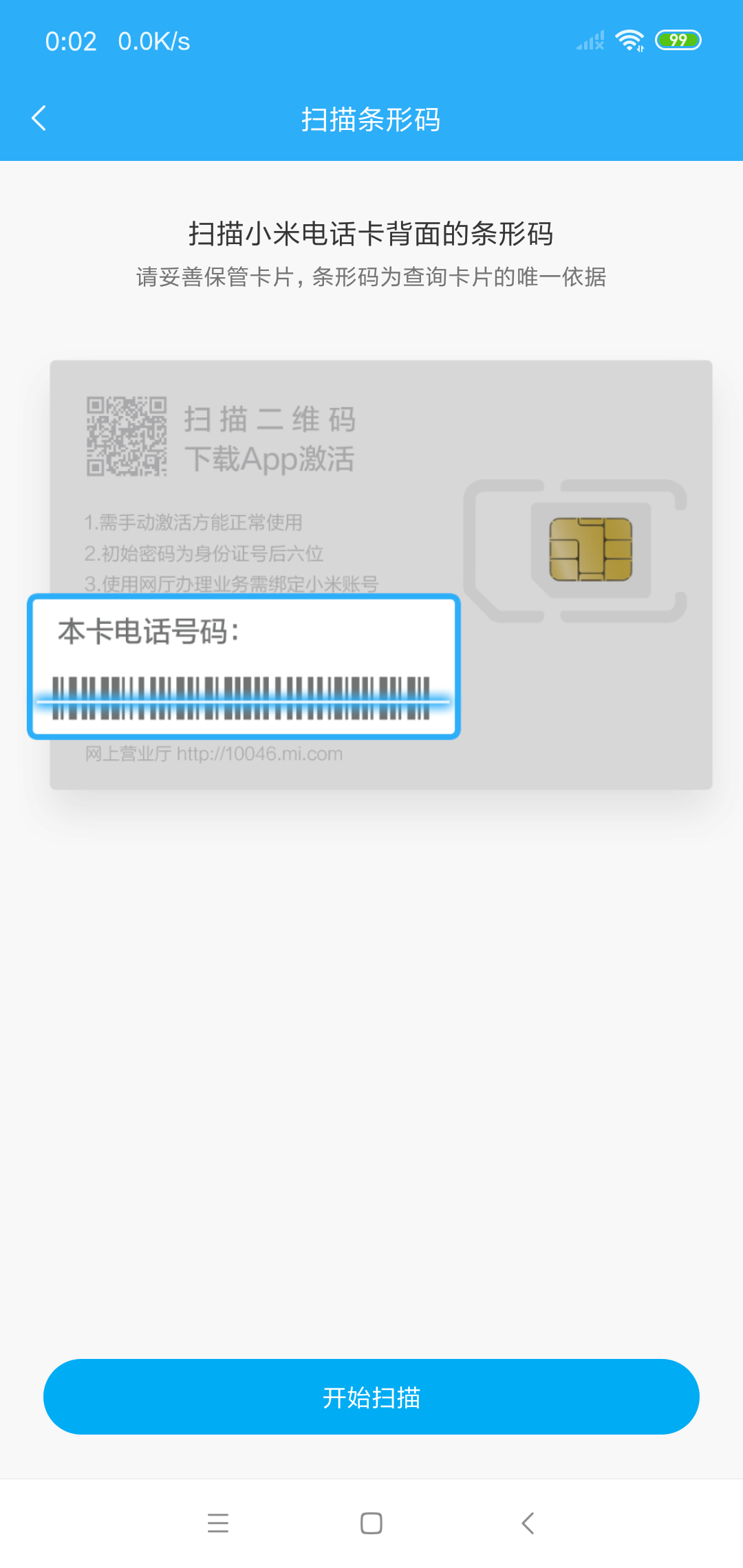Go to the system home screen
The height and width of the screenshot is (1568, 743).
pyautogui.click(x=371, y=1523)
